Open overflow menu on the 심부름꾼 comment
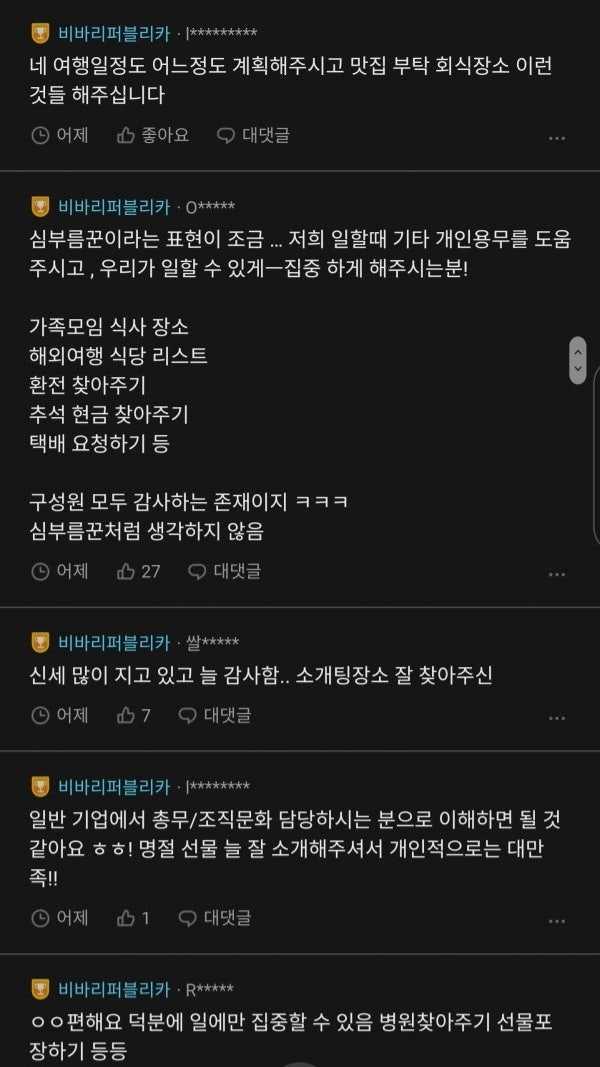 coord(557,574)
